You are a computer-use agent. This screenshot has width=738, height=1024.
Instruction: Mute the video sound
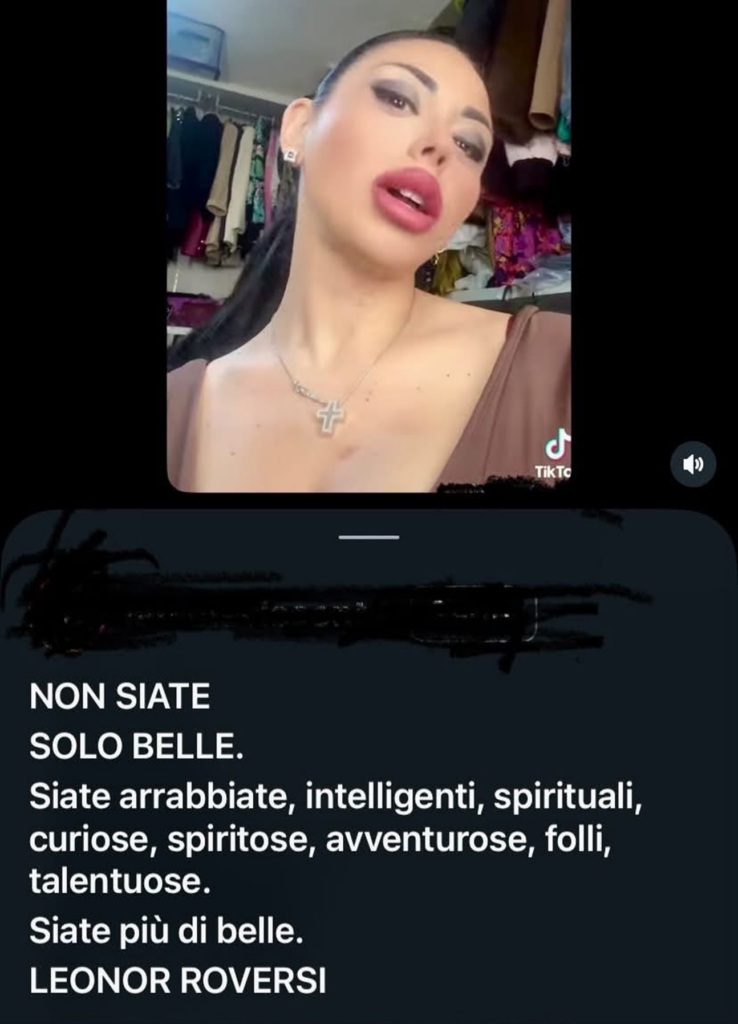tap(693, 464)
